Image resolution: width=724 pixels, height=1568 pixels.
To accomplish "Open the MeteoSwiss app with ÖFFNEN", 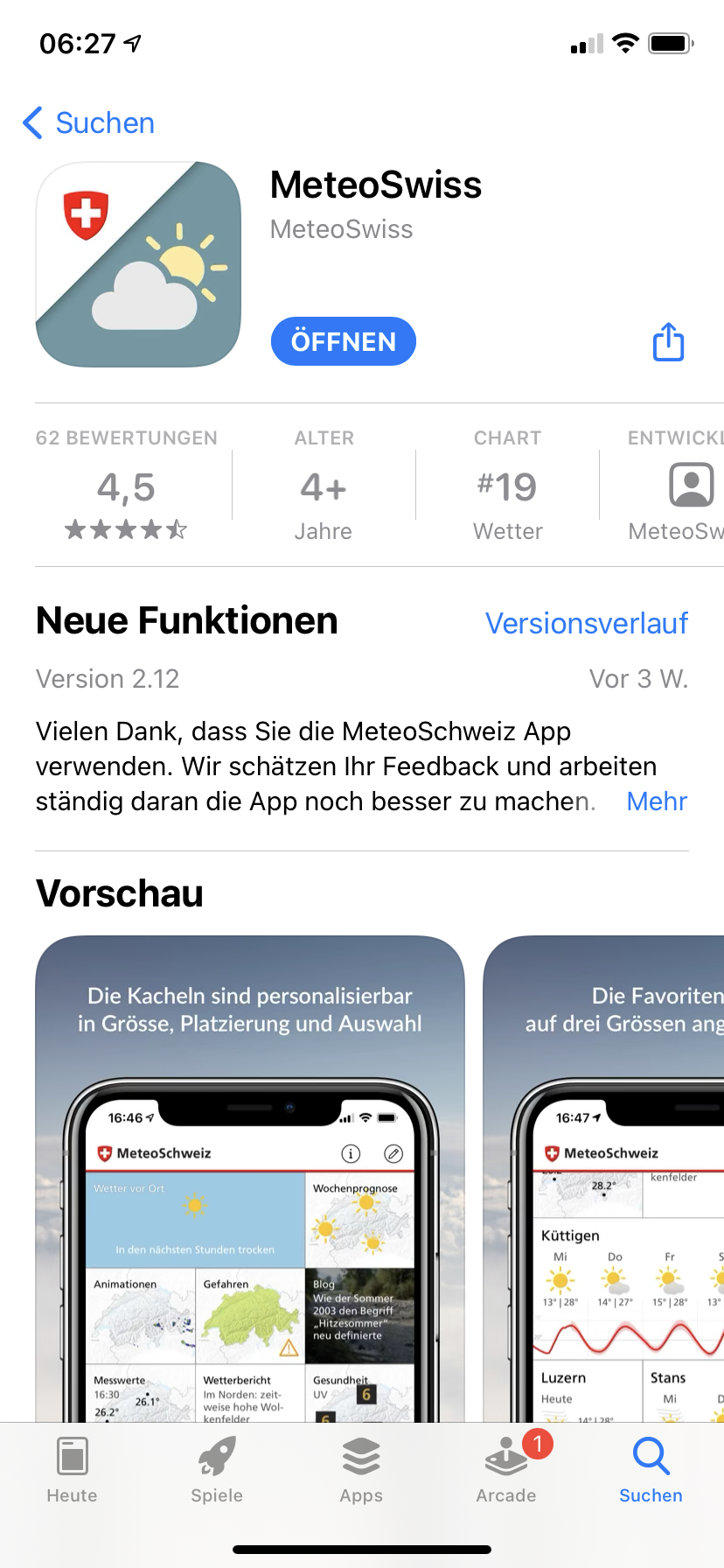I will pos(343,341).
